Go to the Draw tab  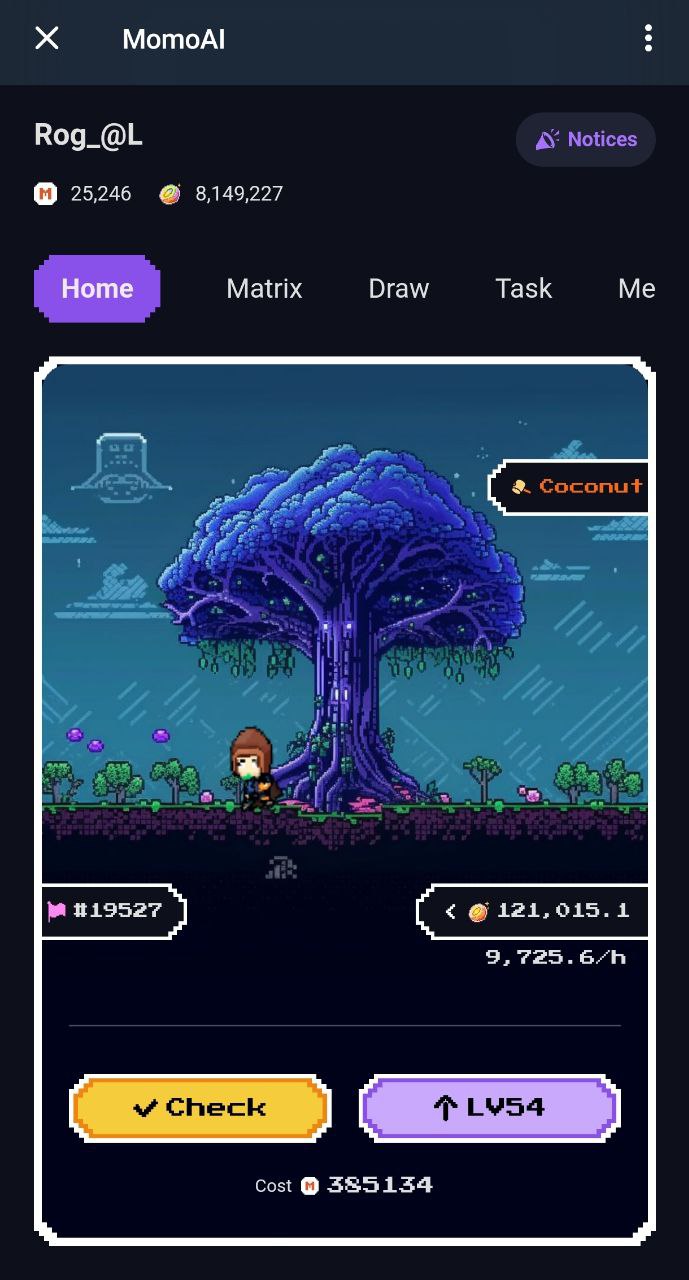398,288
